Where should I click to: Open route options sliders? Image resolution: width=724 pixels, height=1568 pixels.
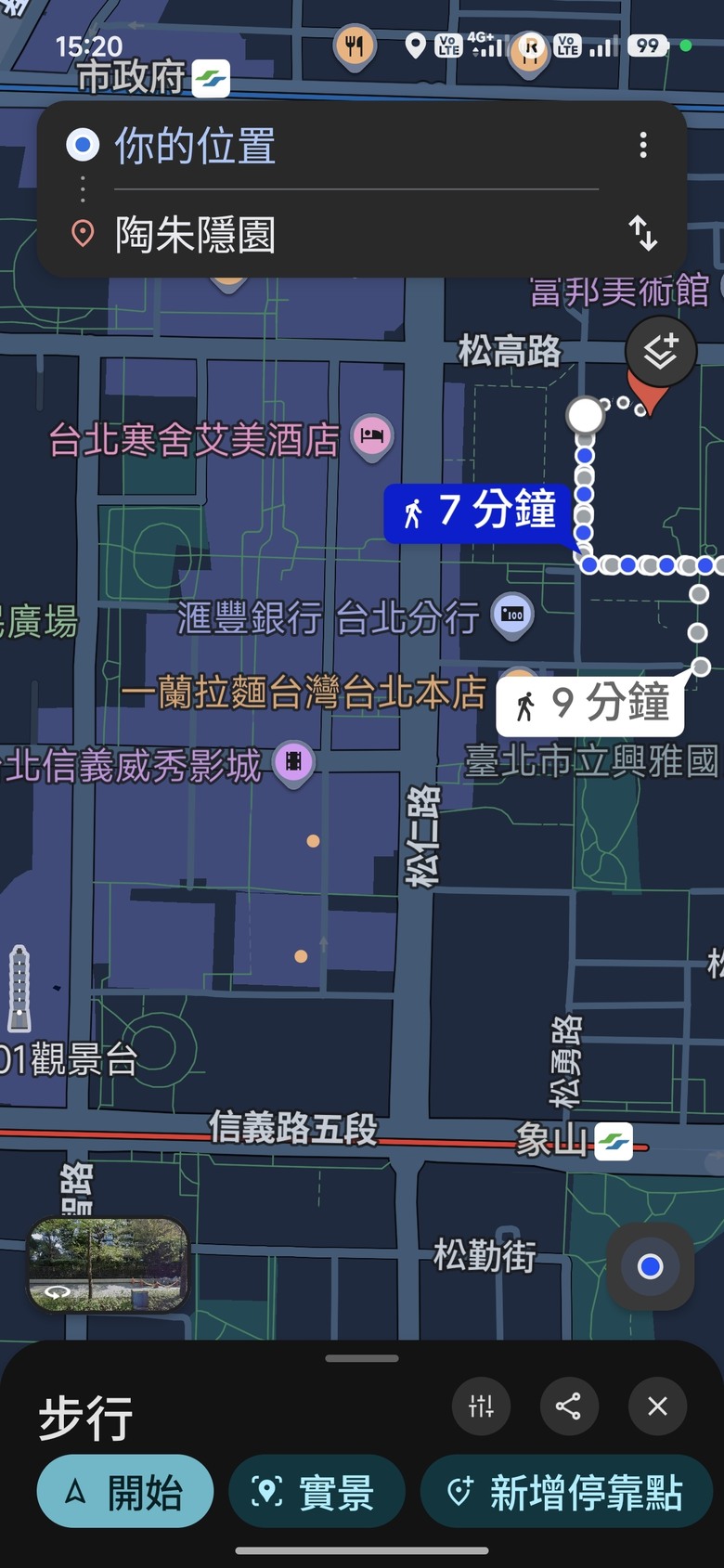click(x=481, y=1406)
